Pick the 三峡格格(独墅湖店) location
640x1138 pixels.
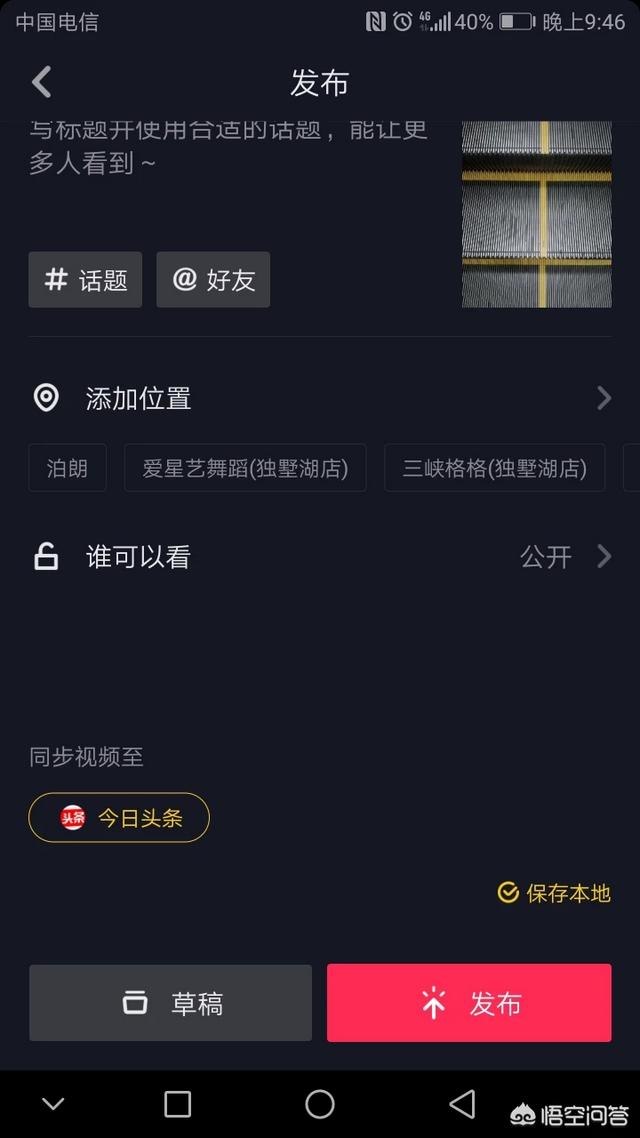click(x=494, y=468)
